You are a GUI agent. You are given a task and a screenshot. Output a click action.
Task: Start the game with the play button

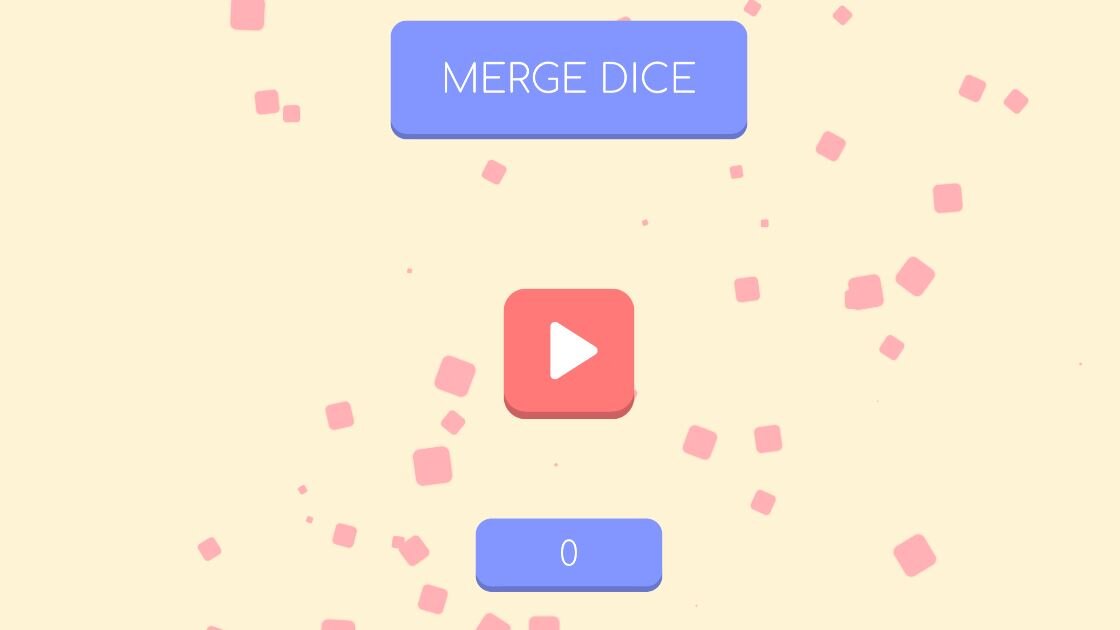click(568, 351)
